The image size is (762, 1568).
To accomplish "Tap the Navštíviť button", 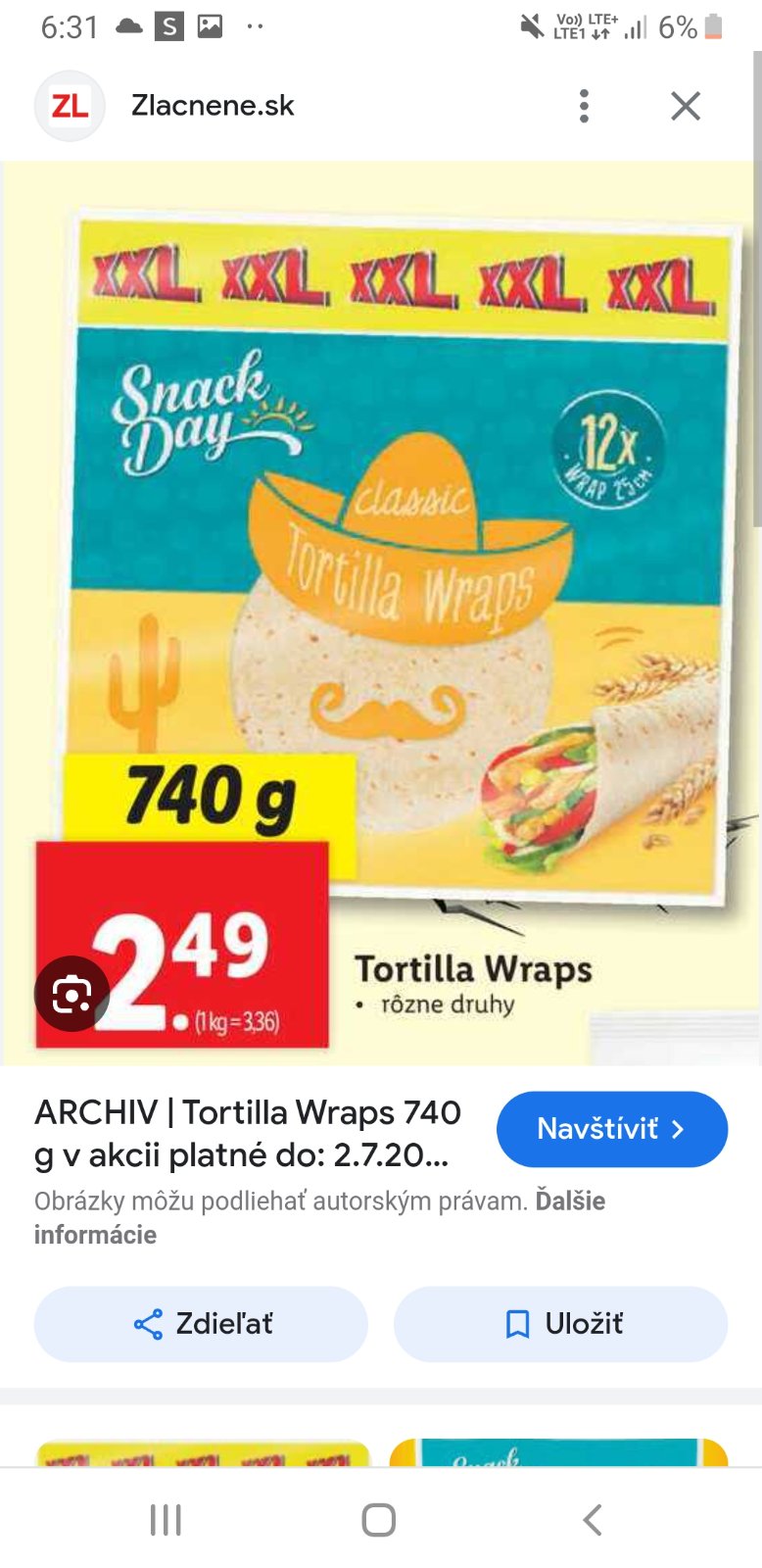I will point(611,1129).
